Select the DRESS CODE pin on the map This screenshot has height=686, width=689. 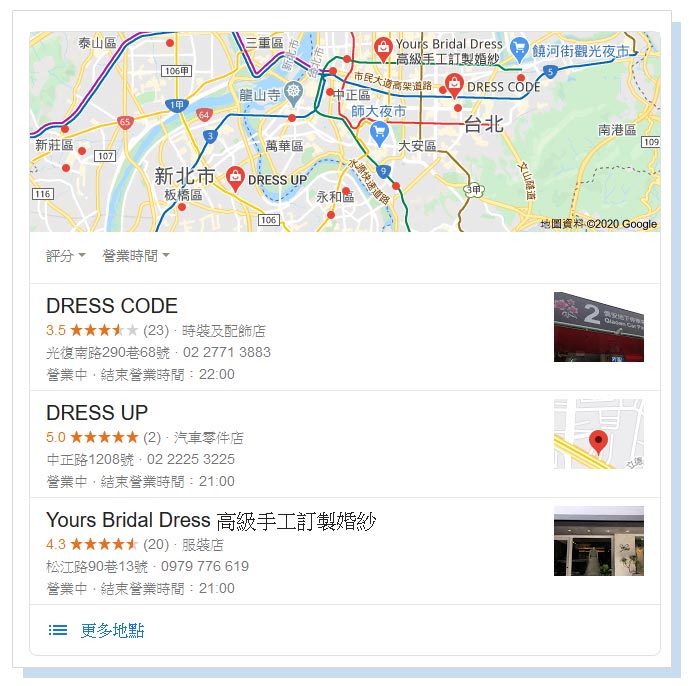454,84
